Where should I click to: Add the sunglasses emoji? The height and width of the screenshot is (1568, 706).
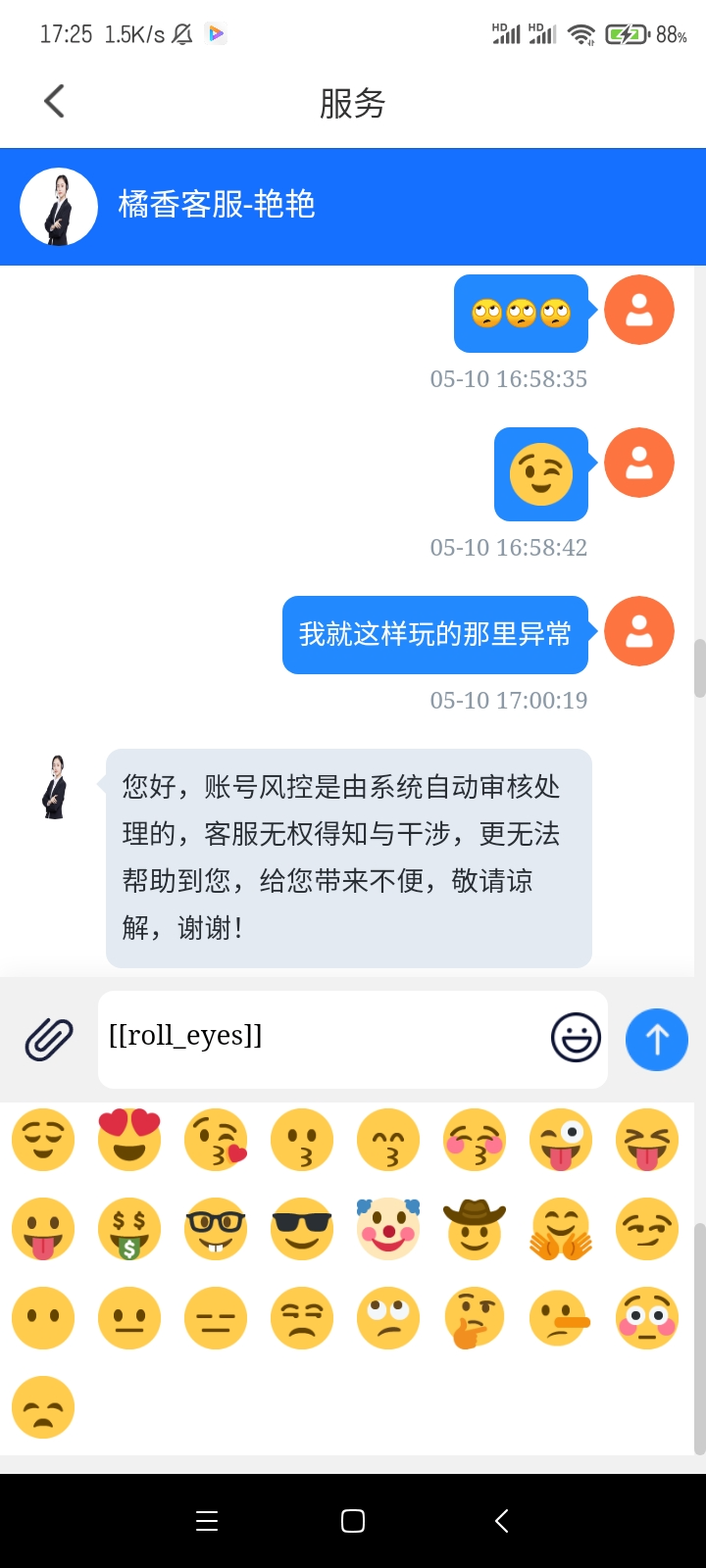point(302,1229)
